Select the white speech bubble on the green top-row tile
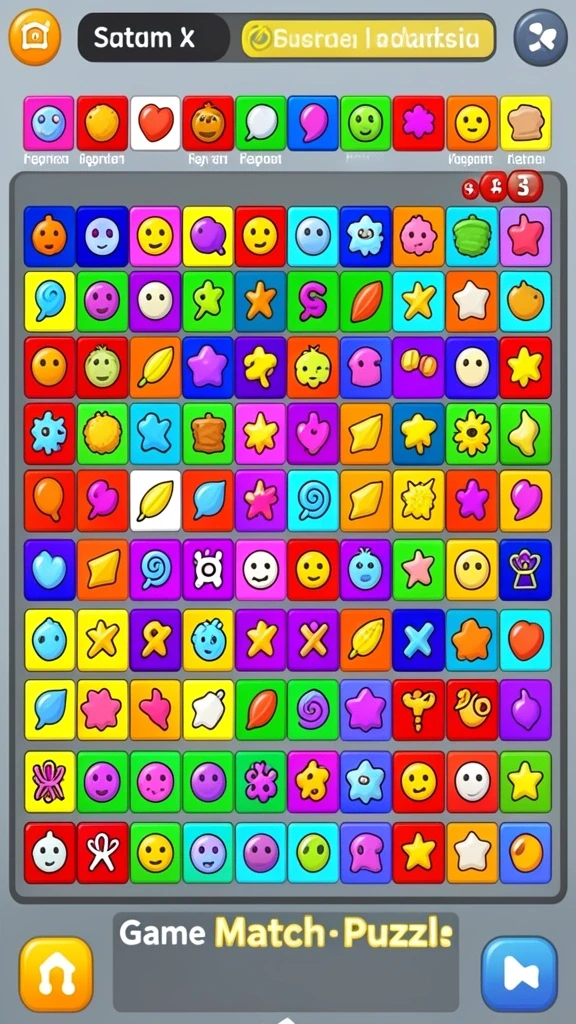The width and height of the screenshot is (576, 1024). 261,123
